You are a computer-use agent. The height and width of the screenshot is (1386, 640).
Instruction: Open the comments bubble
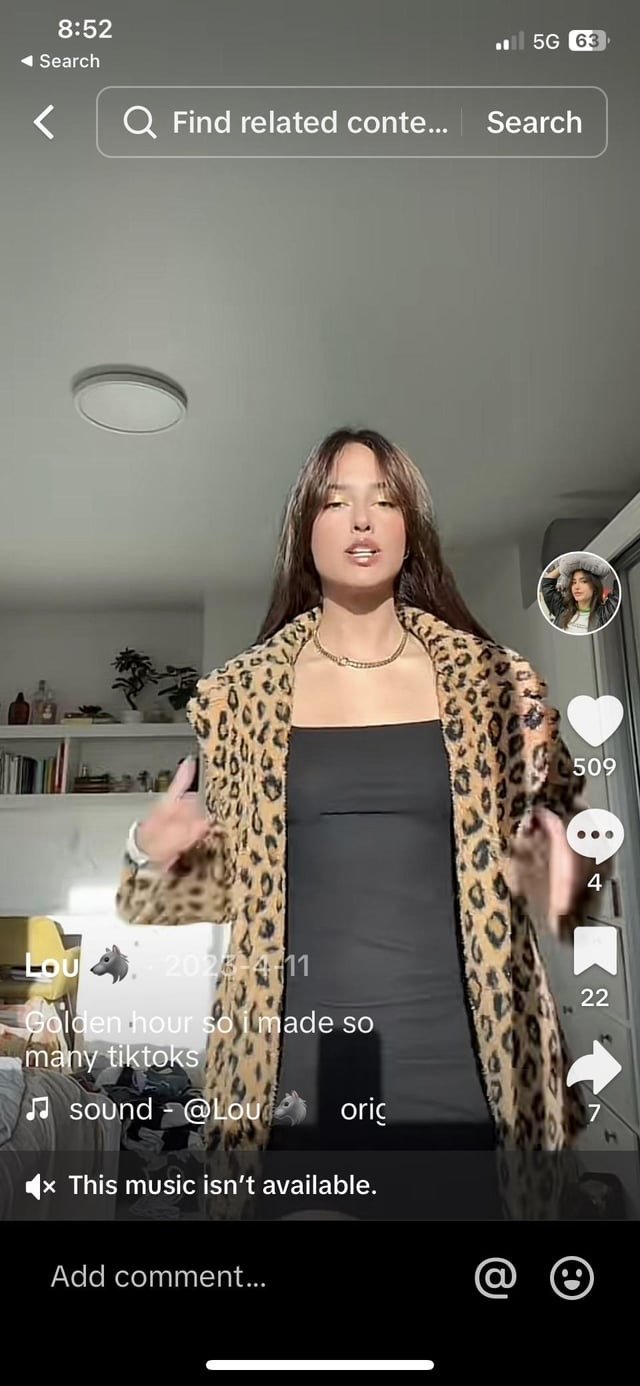(594, 836)
